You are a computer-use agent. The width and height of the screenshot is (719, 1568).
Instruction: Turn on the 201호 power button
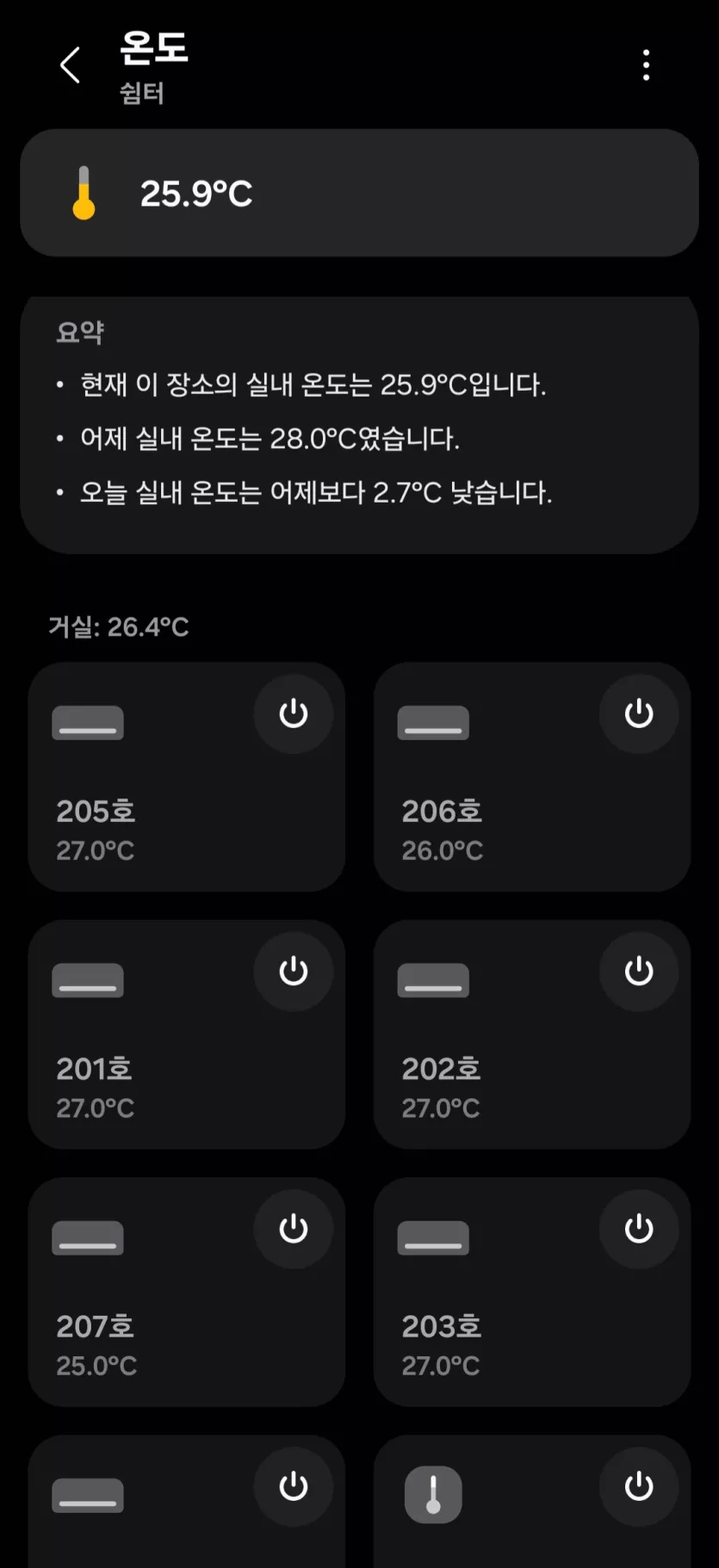pos(293,971)
